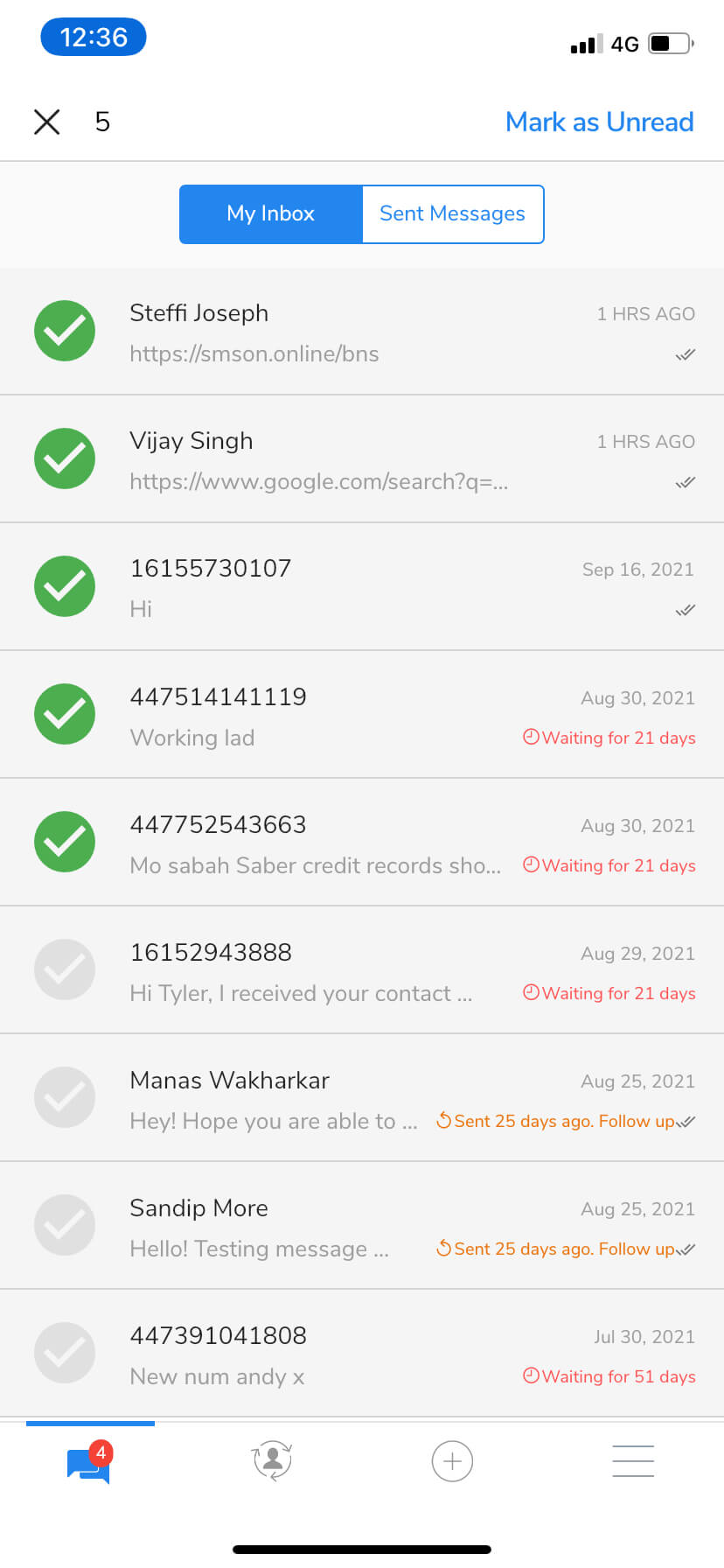
Task: Tap the contact sync icon in bottom bar
Action: tap(271, 1460)
